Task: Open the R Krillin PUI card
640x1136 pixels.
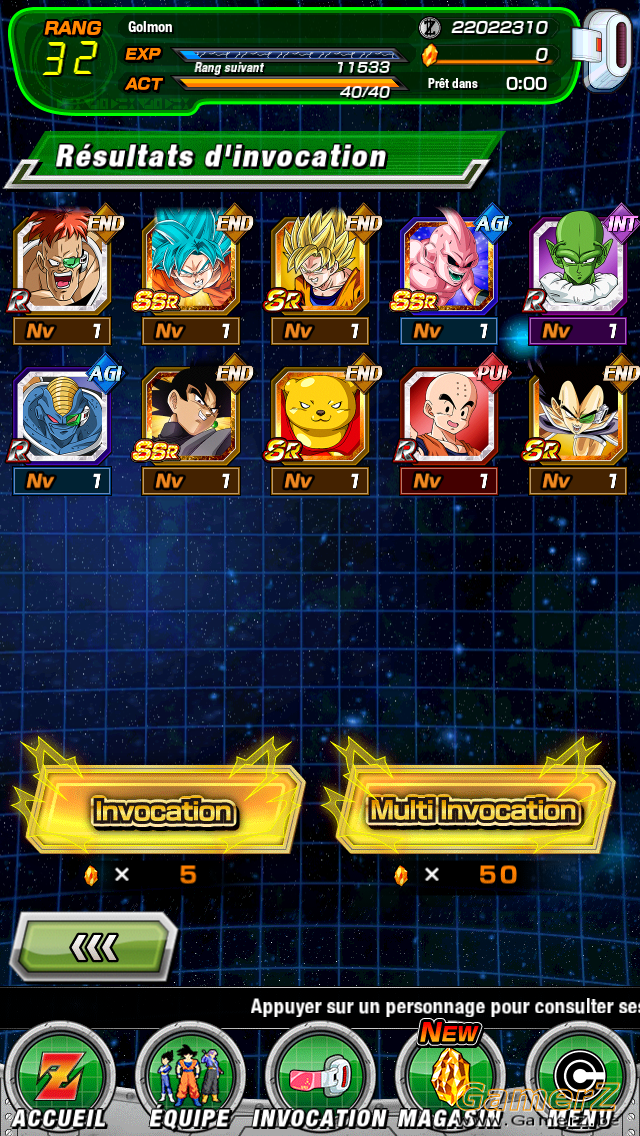Action: click(x=449, y=417)
